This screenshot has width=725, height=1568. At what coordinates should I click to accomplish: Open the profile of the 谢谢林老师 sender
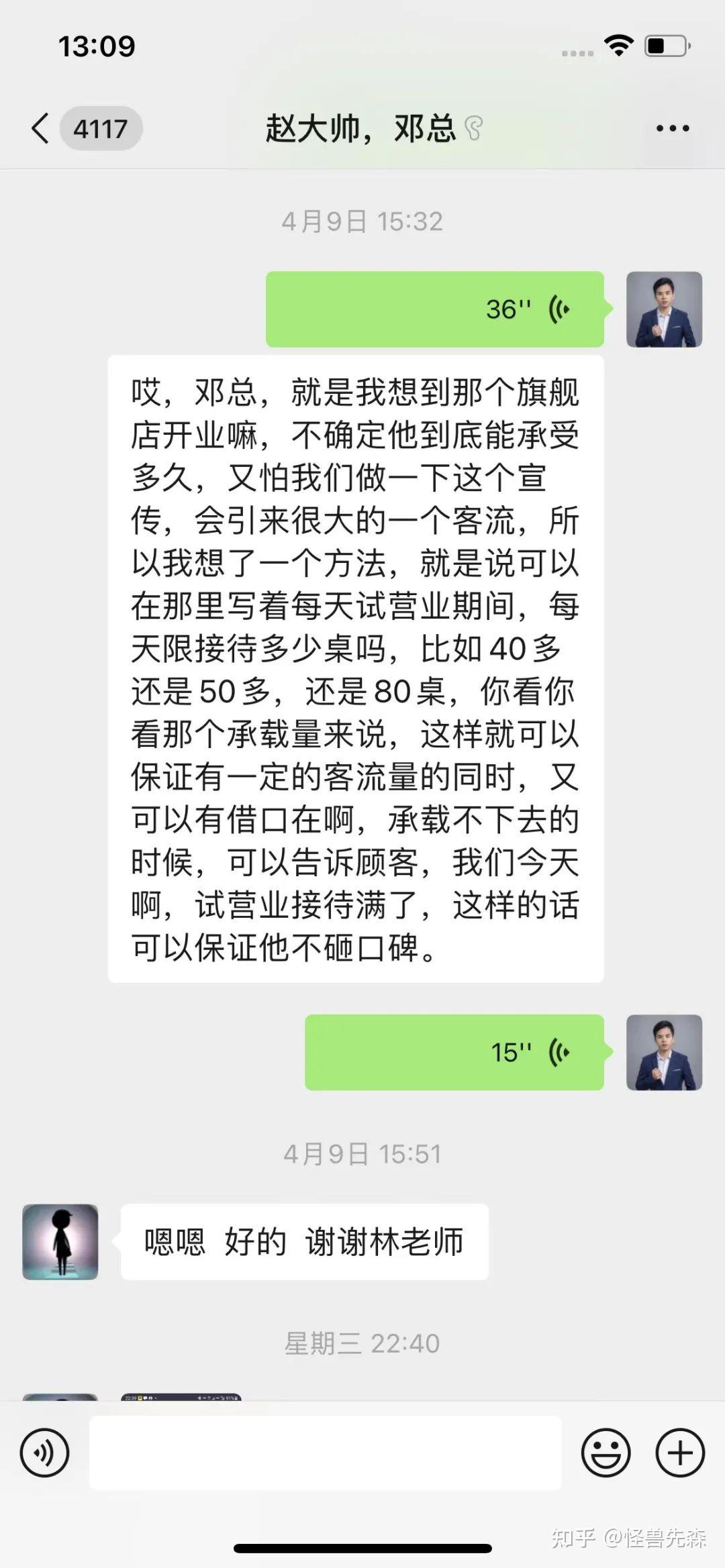pyautogui.click(x=60, y=1241)
